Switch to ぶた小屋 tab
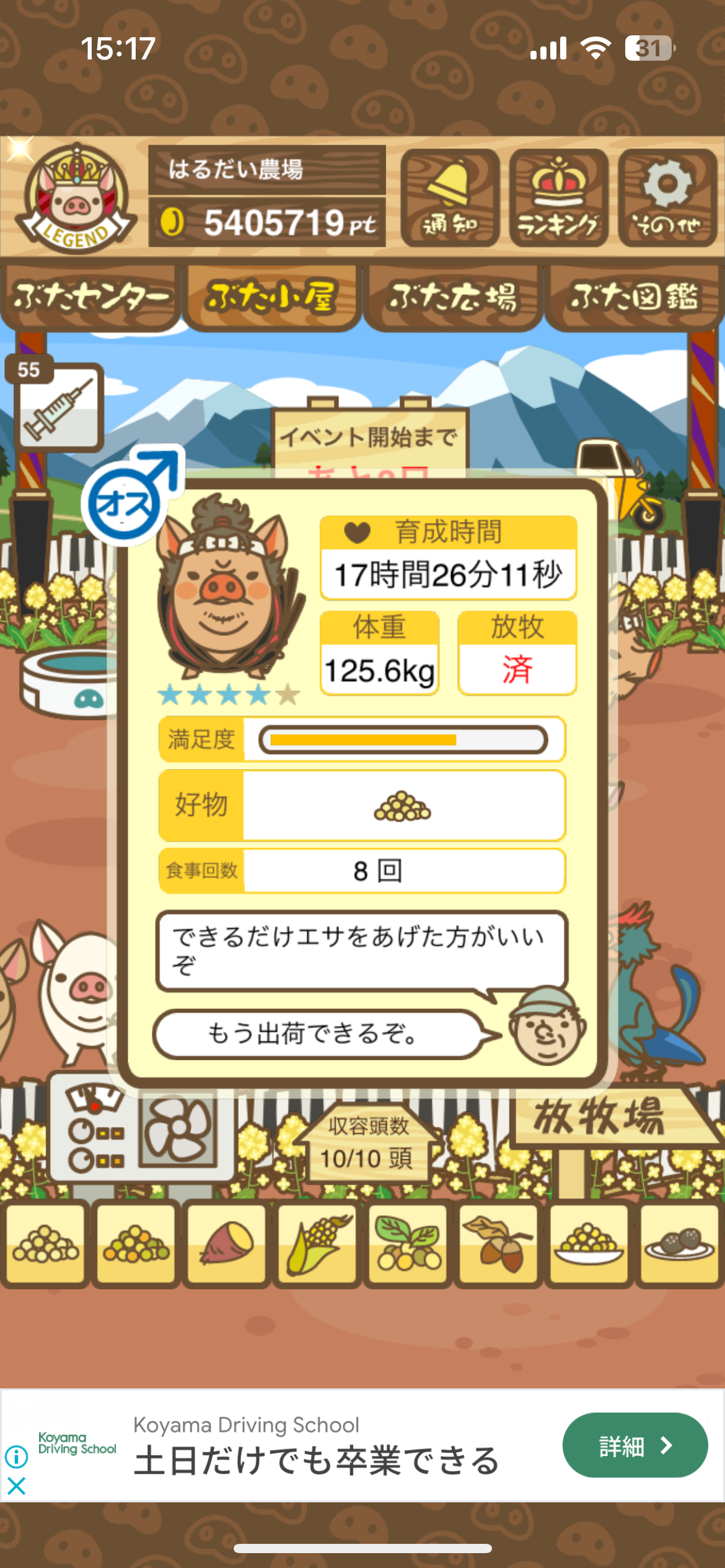Image resolution: width=725 pixels, height=1568 pixels. click(271, 297)
